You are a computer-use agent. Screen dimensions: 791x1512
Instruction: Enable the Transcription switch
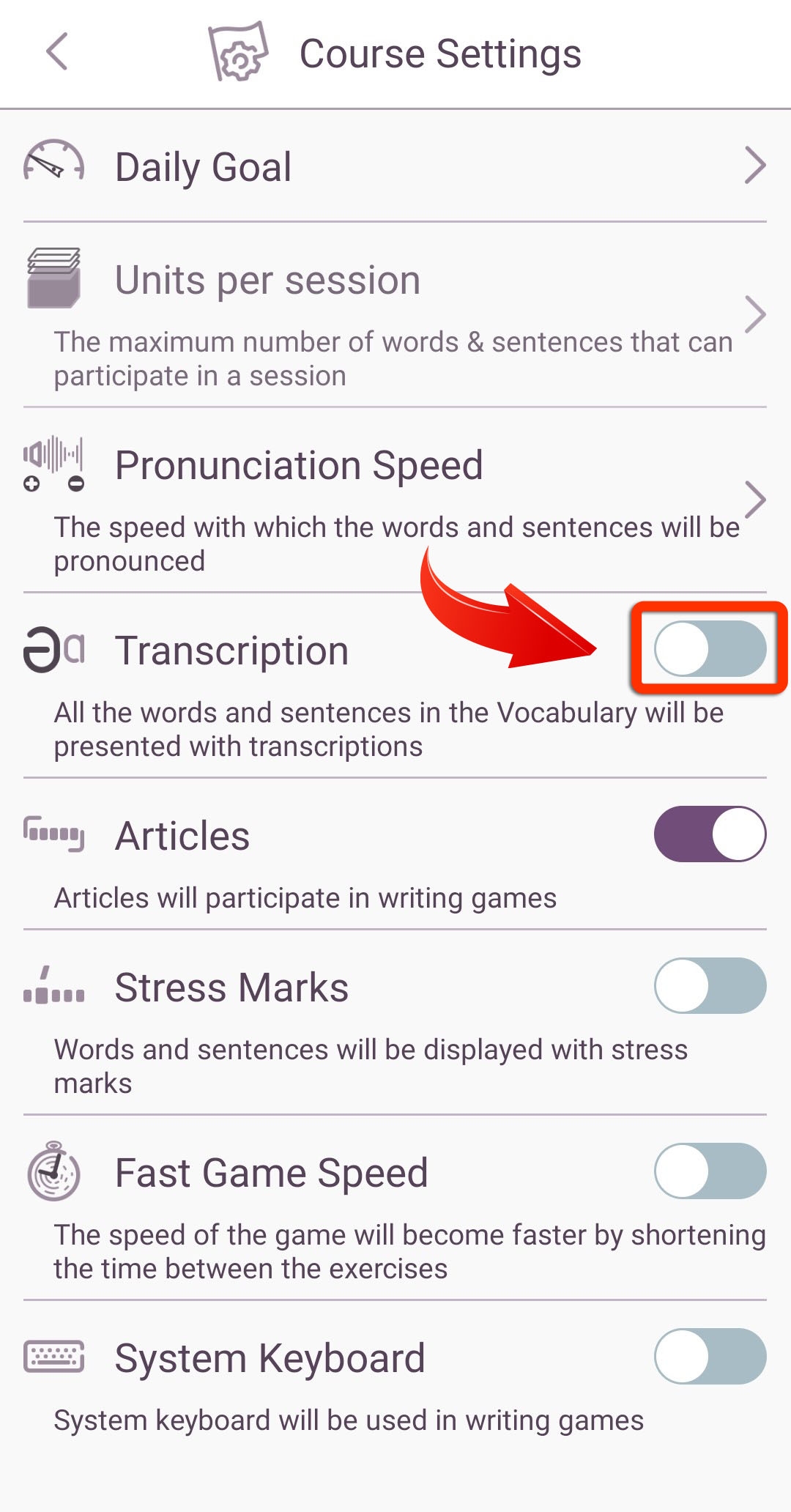[x=710, y=649]
